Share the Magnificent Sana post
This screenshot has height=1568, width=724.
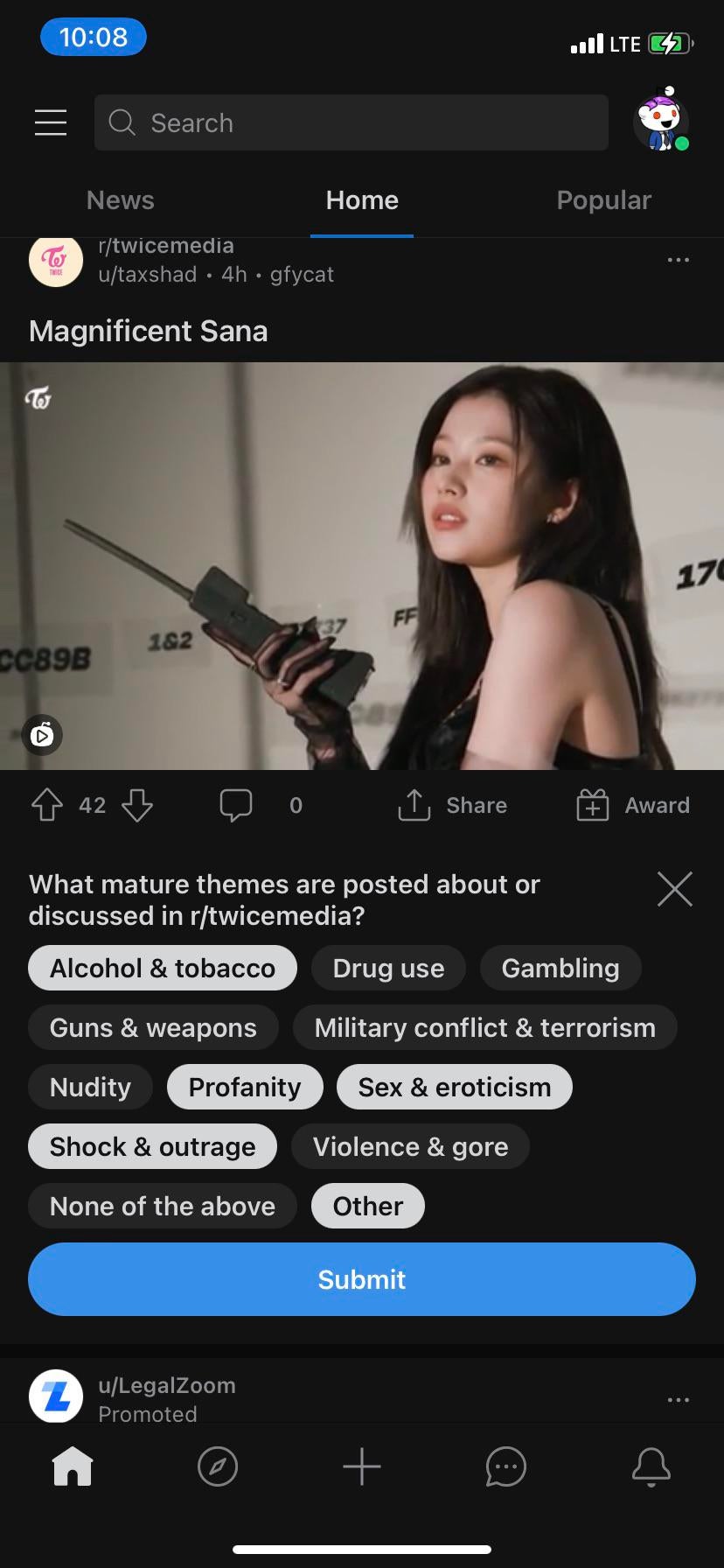[x=453, y=805]
